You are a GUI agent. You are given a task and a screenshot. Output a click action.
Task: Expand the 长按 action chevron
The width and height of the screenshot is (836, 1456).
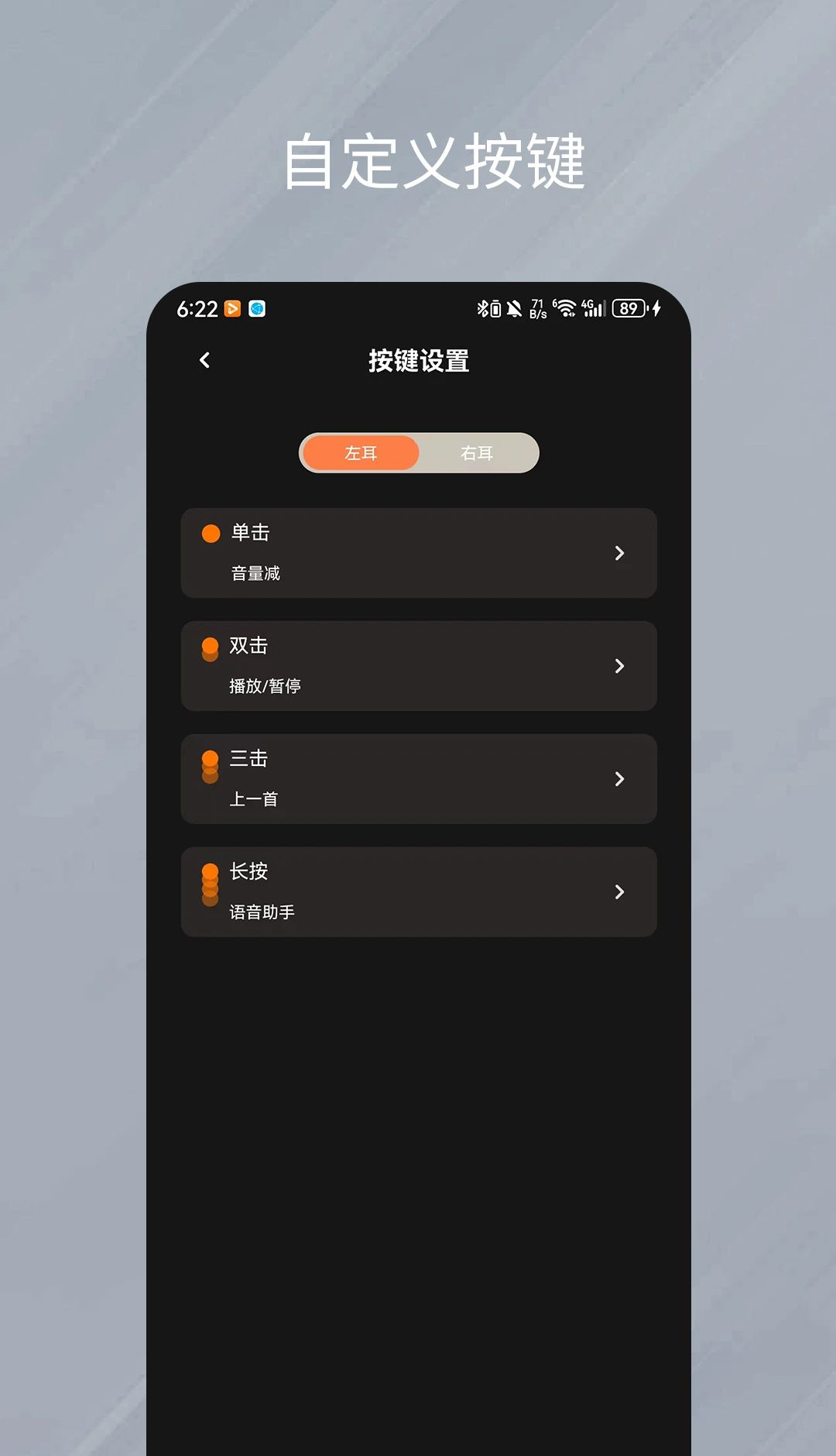tap(619, 892)
